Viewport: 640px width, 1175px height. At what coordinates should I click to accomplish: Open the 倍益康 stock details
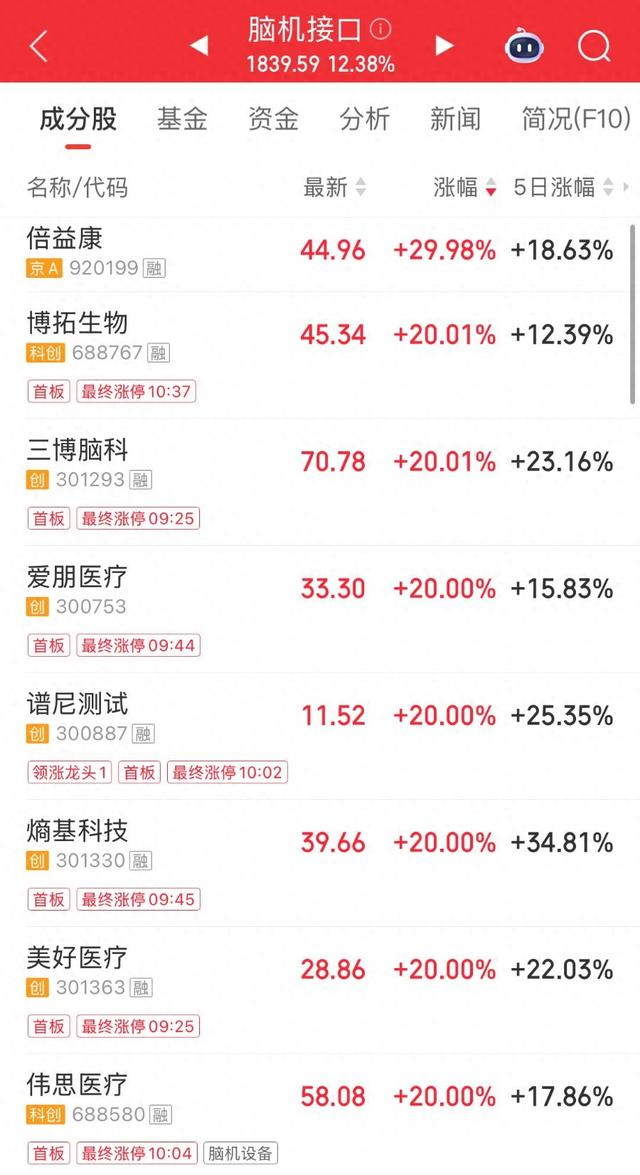tap(65, 239)
